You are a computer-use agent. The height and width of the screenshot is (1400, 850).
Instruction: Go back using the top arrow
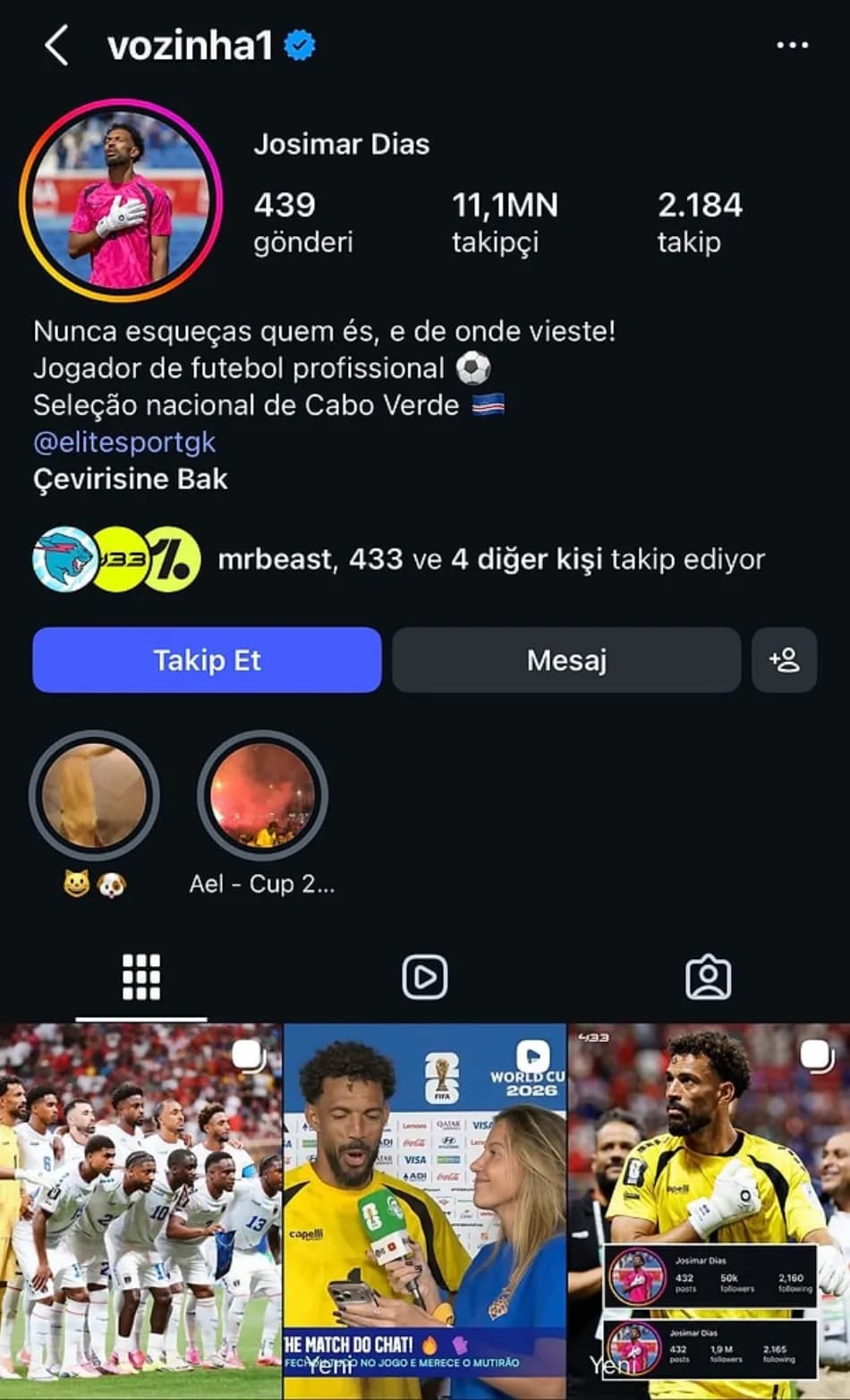tap(56, 45)
